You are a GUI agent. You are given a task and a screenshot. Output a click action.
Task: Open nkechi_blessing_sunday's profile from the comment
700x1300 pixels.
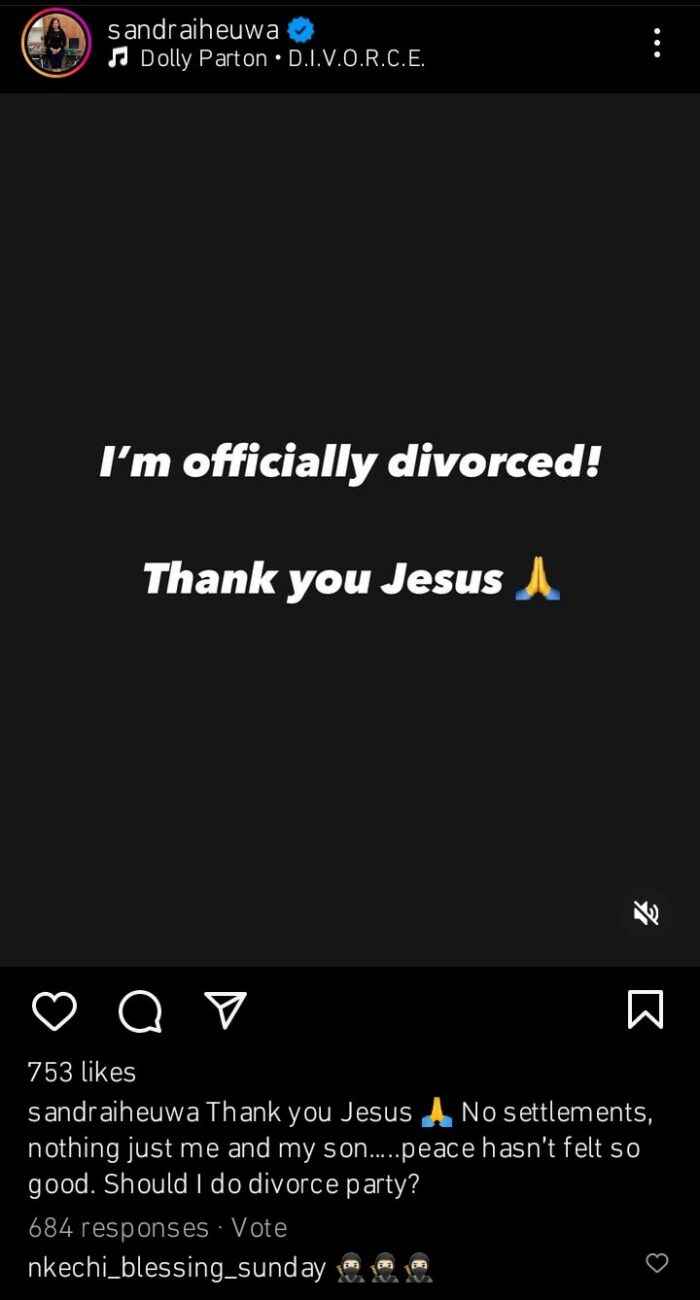(176, 1268)
